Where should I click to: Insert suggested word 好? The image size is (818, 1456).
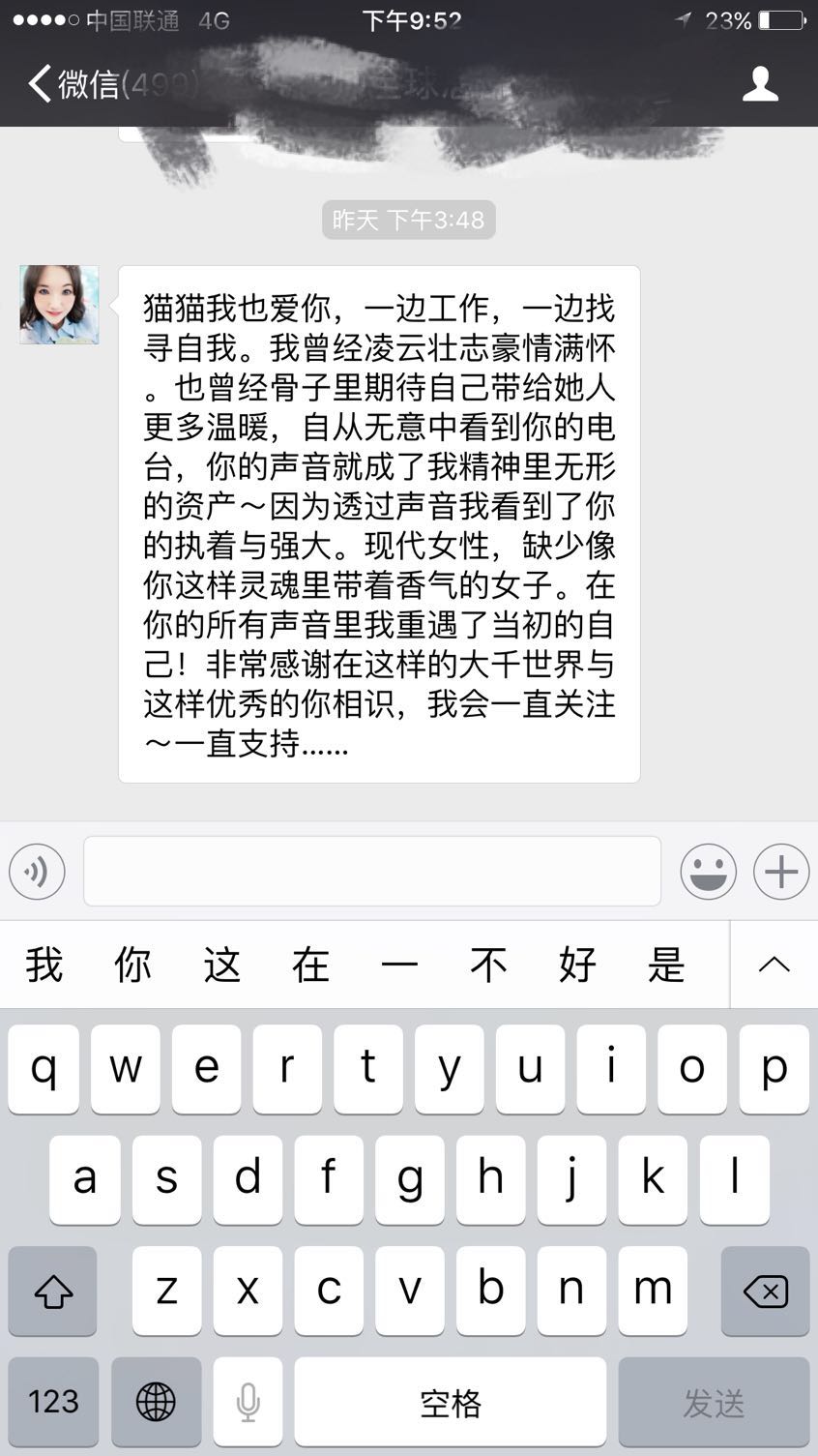click(x=577, y=965)
